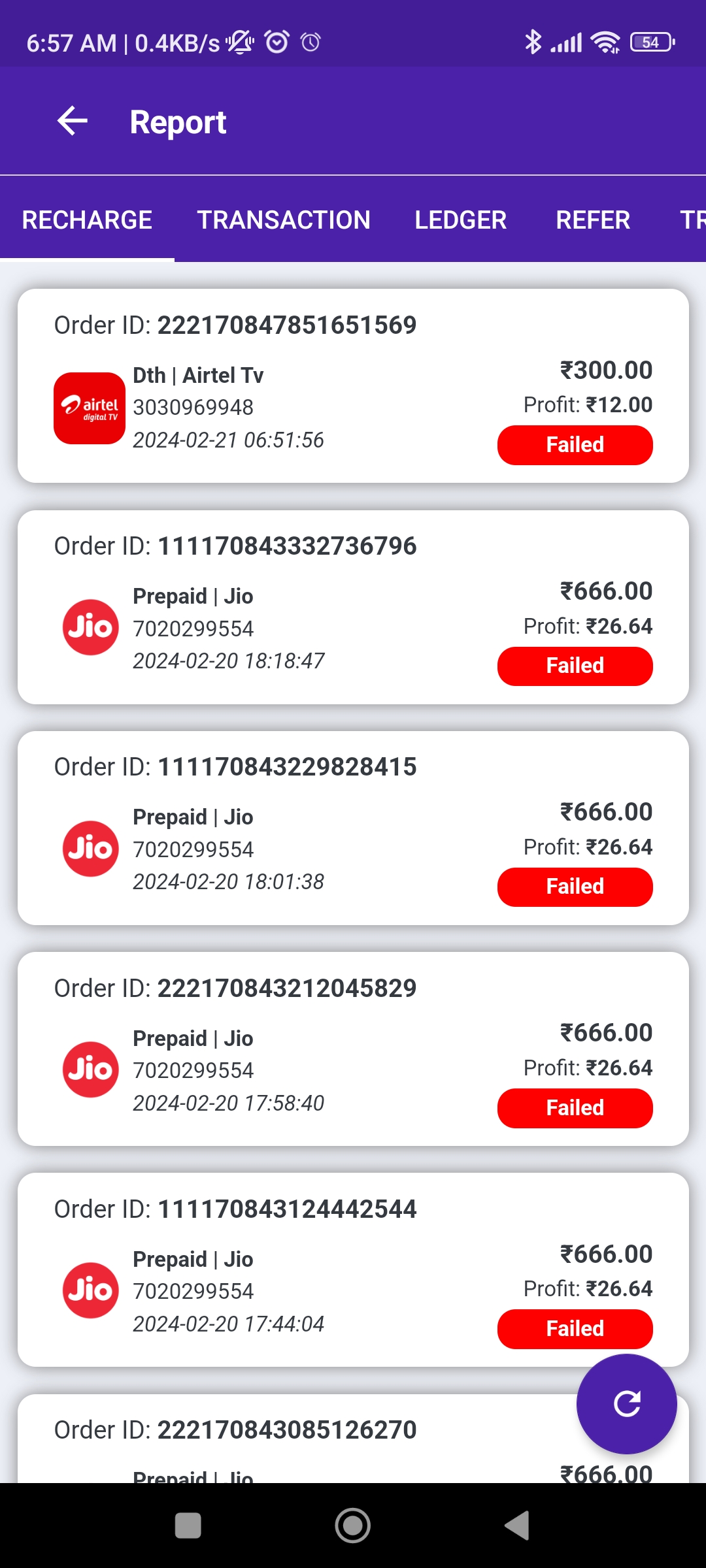
Task: Show the Recharge tab
Action: click(x=87, y=220)
